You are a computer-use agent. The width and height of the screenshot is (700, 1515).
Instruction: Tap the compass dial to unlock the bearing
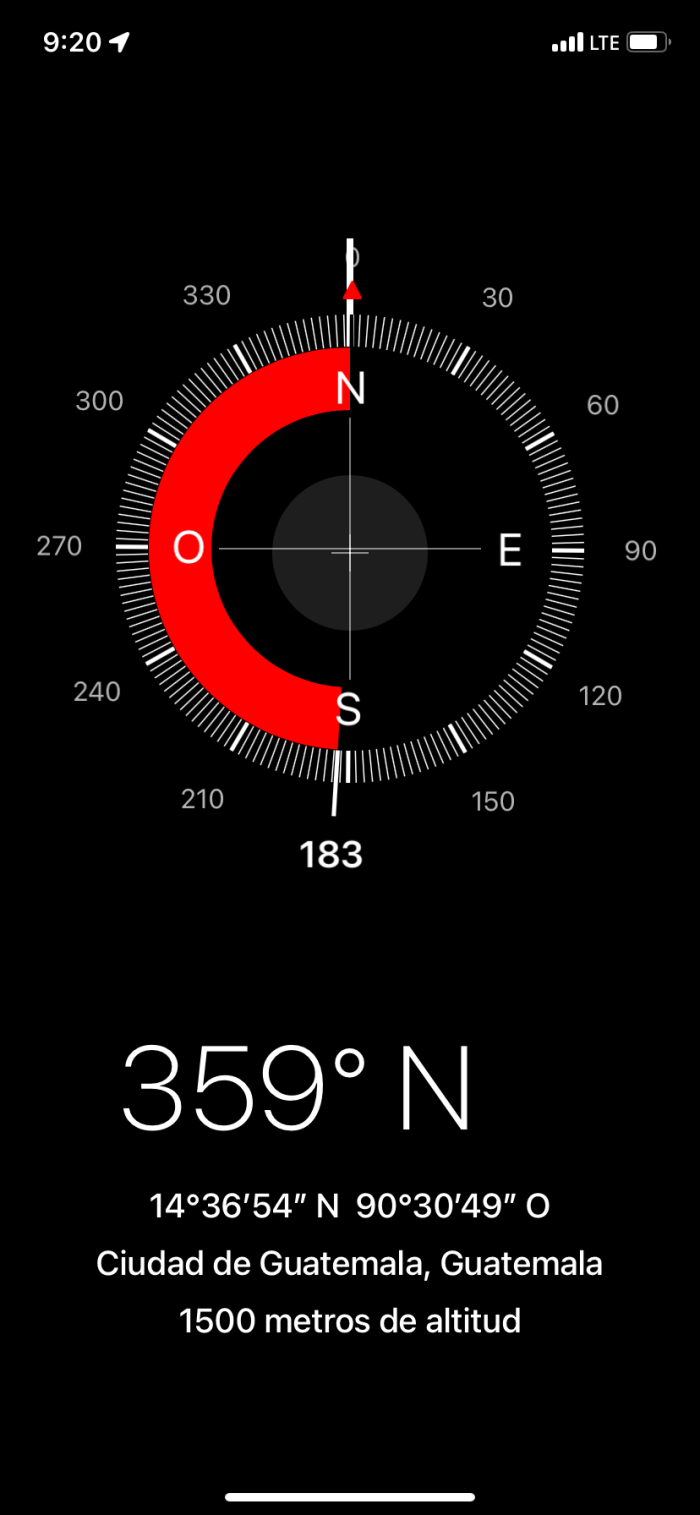tap(350, 551)
